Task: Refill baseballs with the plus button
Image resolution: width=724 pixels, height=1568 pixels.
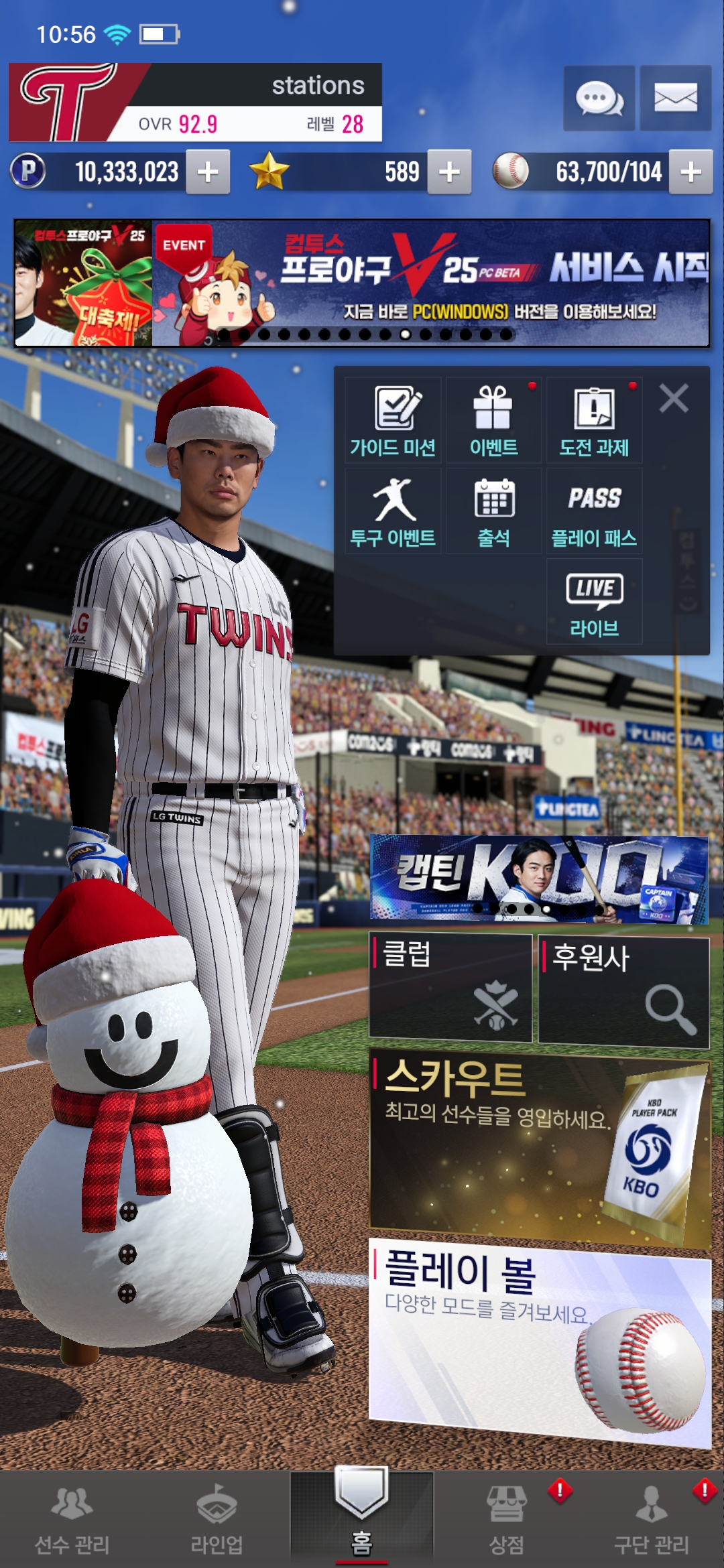Action: 690,172
